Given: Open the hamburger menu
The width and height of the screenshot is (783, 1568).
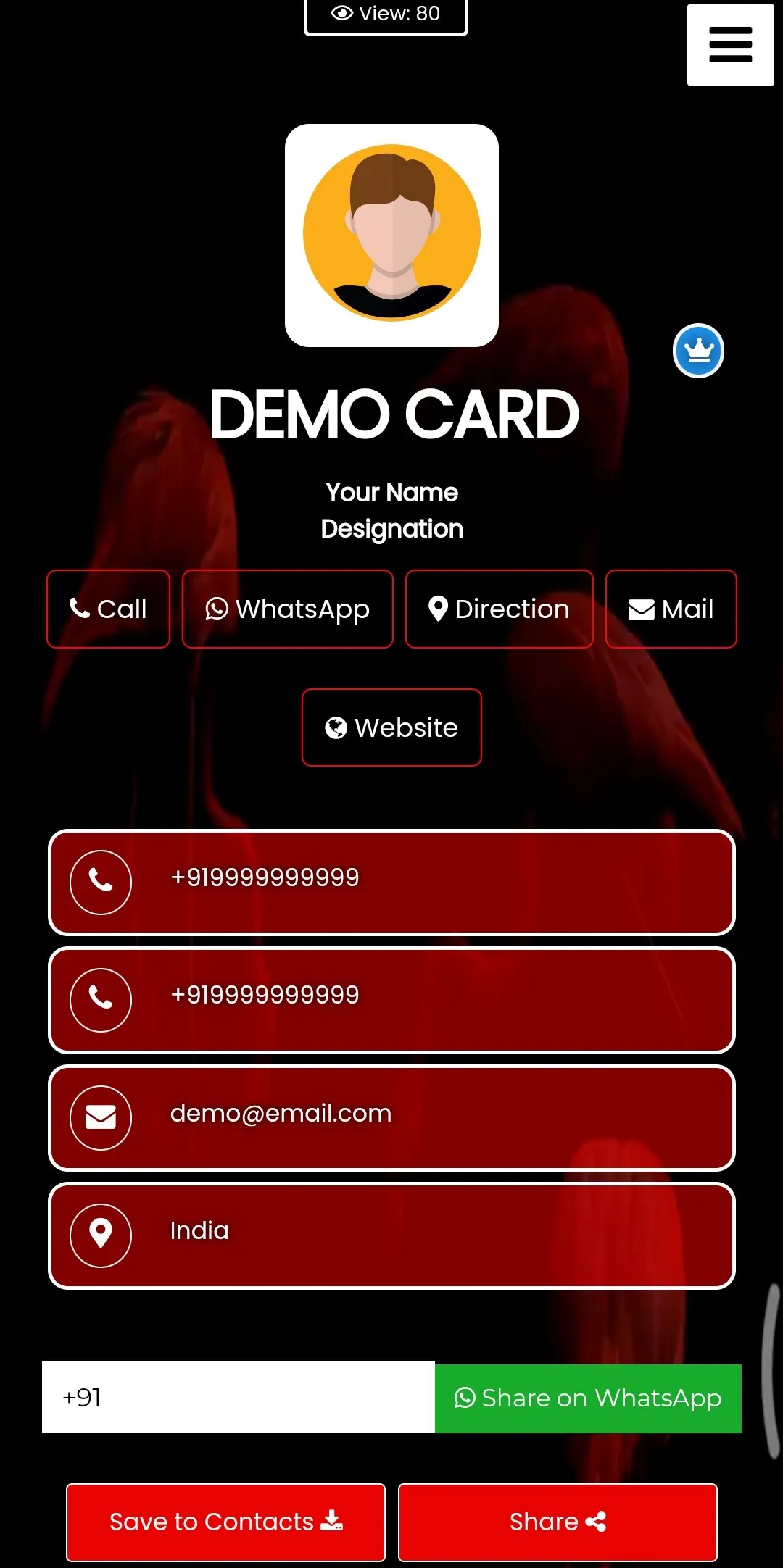Looking at the screenshot, I should coord(730,45).
